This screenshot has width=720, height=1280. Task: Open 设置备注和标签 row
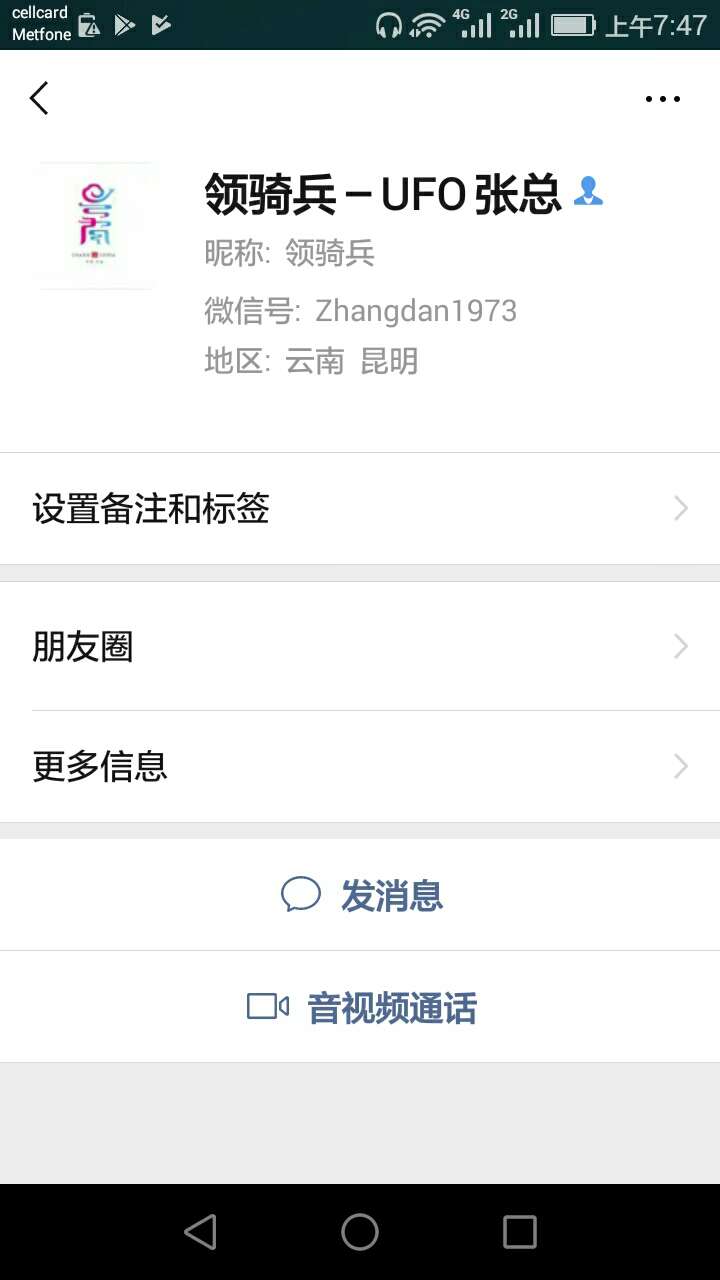point(360,509)
